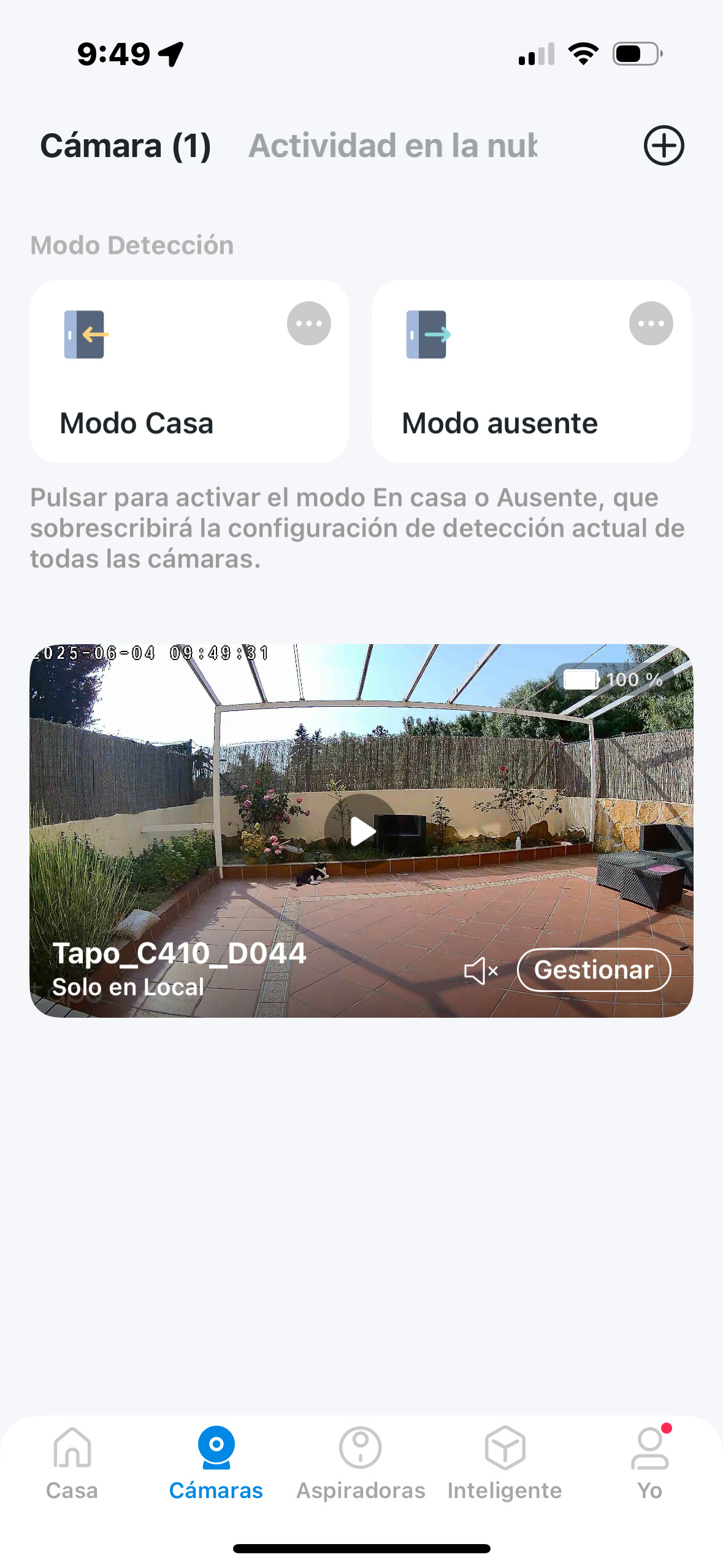
Task: Open Modo ausente options via ellipsis
Action: click(x=649, y=323)
